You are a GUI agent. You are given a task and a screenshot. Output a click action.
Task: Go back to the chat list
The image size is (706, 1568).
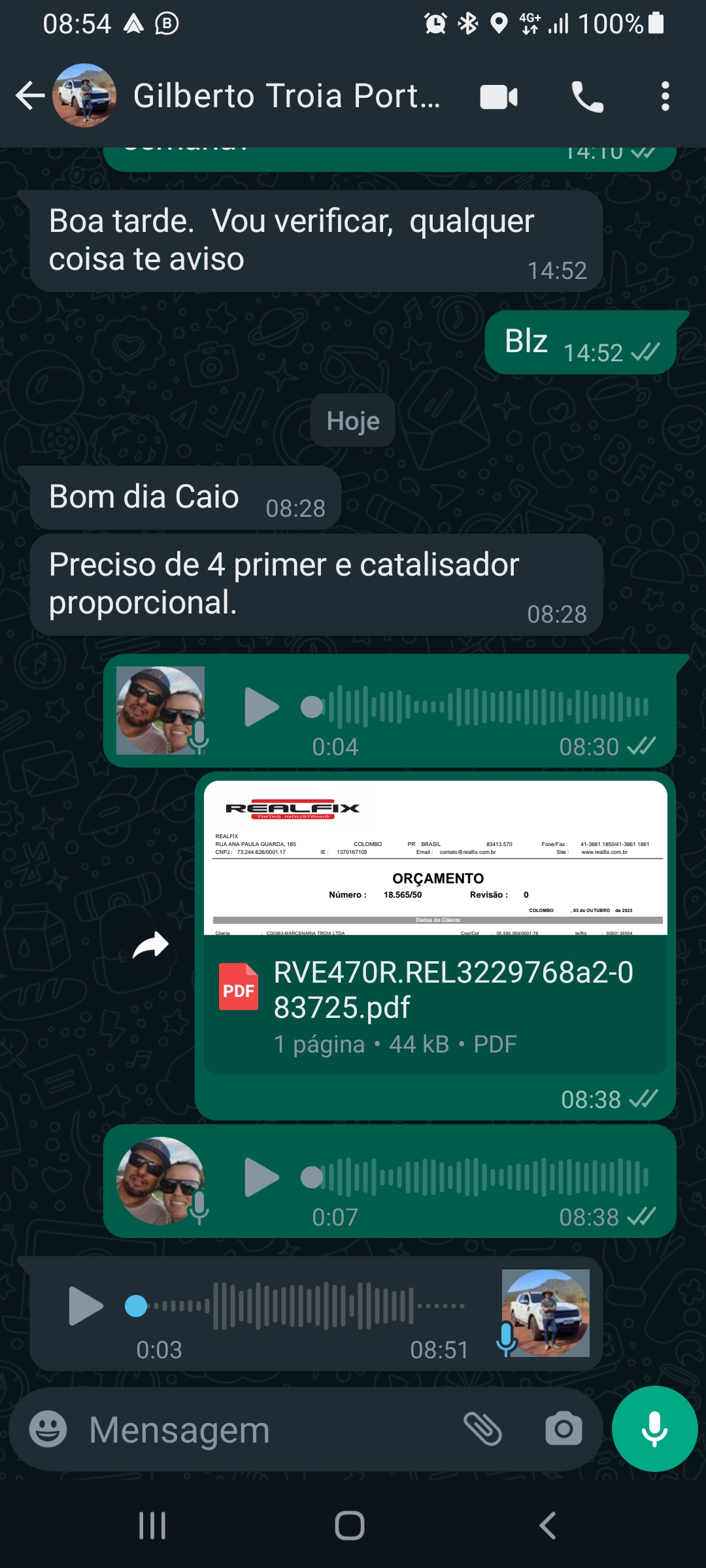coord(30,96)
